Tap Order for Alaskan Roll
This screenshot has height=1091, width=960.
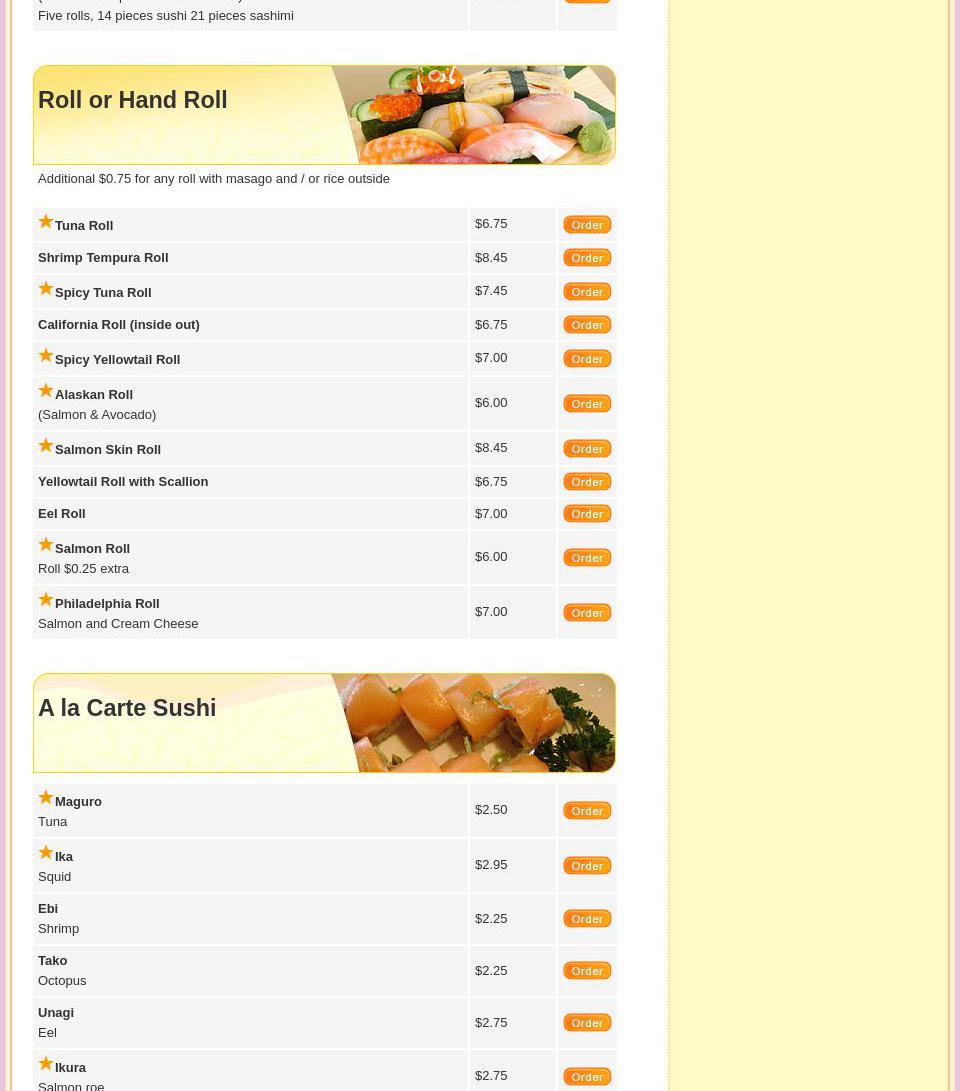(x=587, y=404)
